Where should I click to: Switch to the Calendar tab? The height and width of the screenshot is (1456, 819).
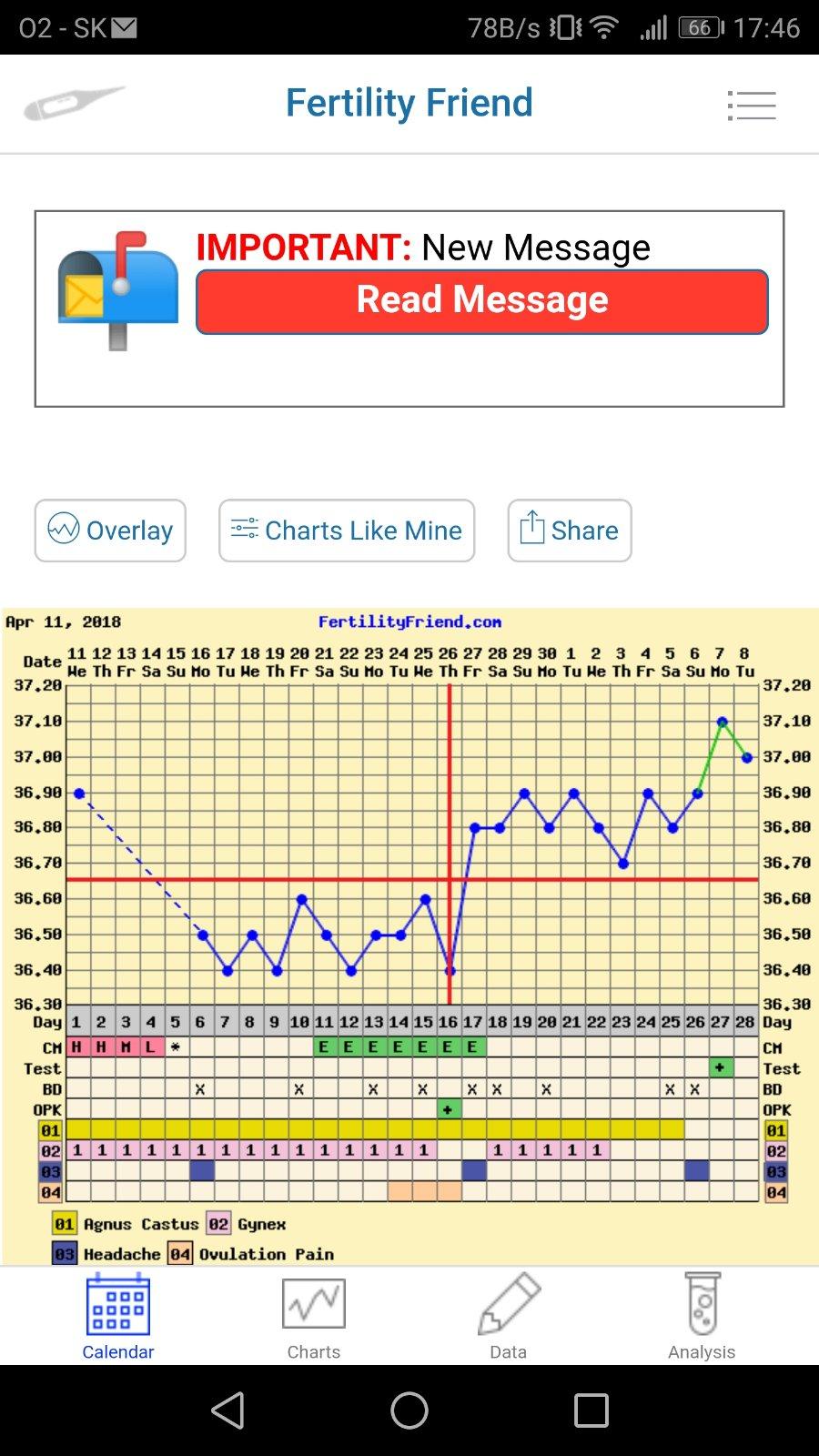[118, 1317]
